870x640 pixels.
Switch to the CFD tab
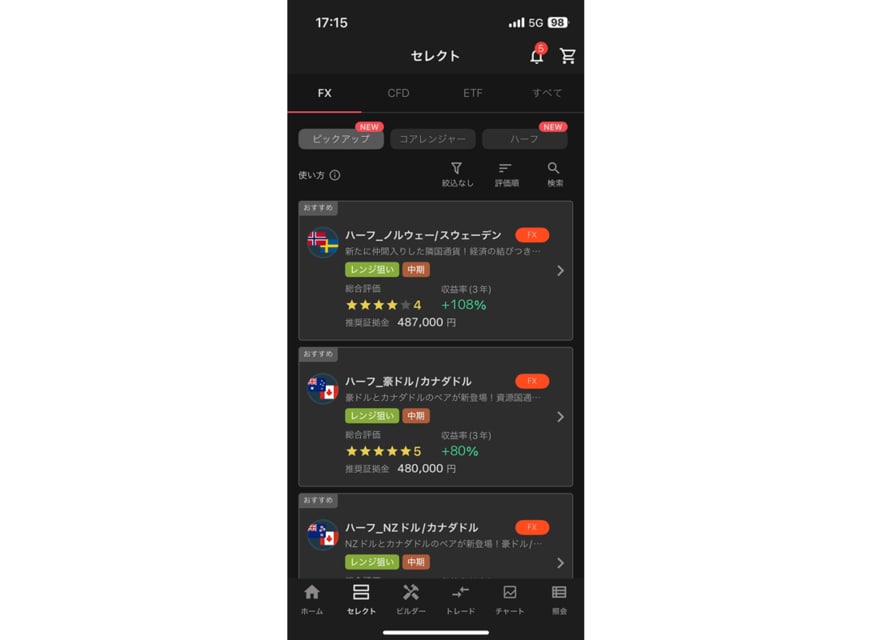pos(398,93)
